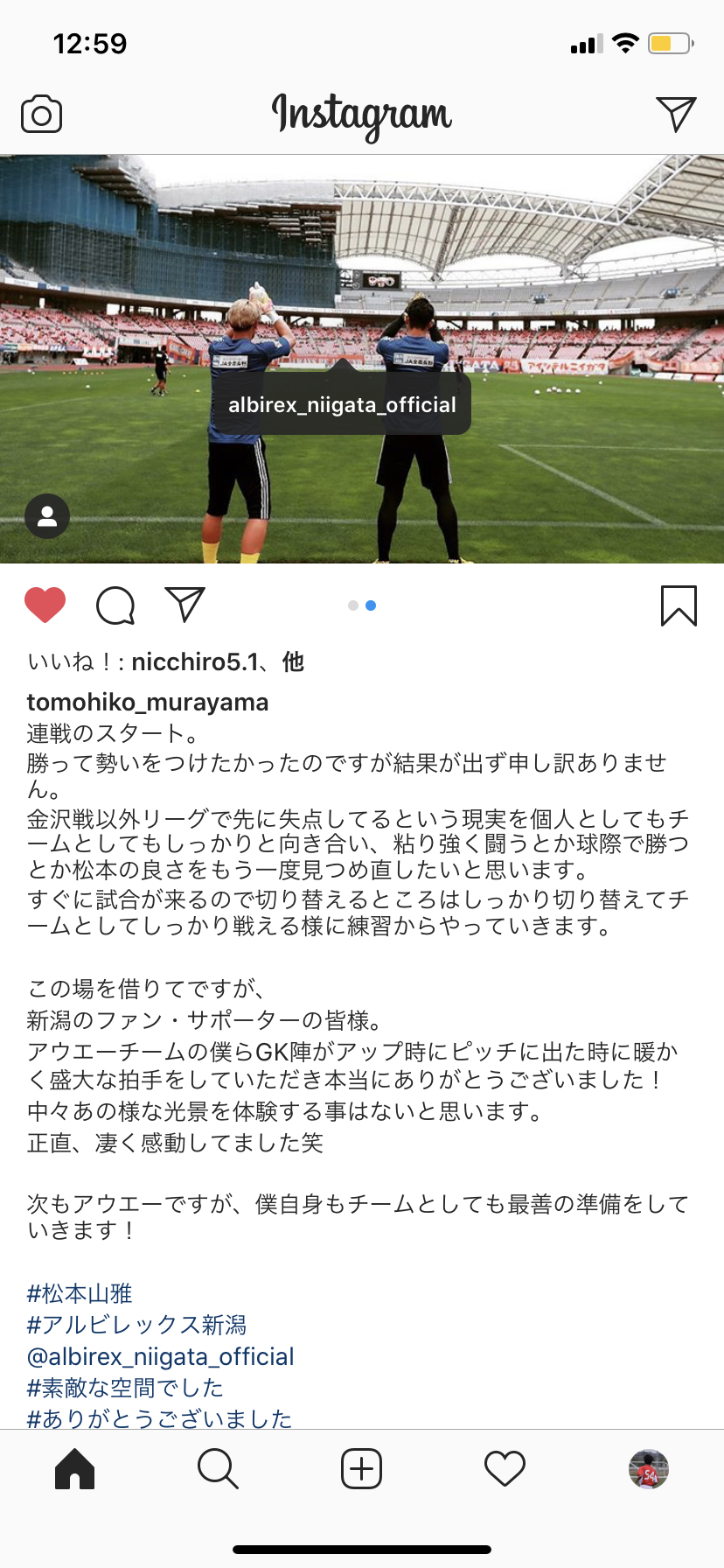The width and height of the screenshot is (724, 1568).
Task: Open the camera from the top bar
Action: coord(41,115)
